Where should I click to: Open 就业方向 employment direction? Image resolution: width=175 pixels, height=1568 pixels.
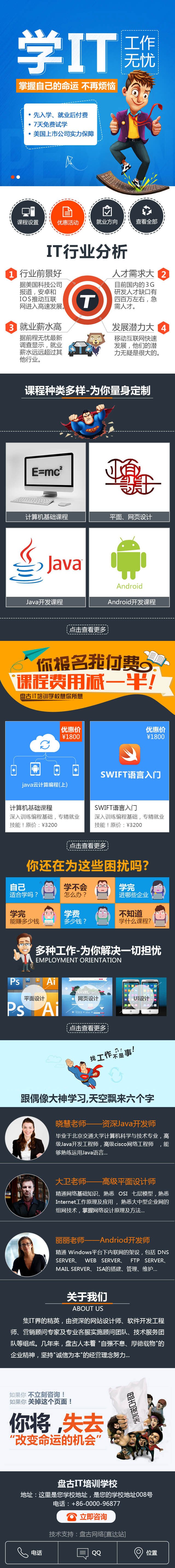pos(107,216)
